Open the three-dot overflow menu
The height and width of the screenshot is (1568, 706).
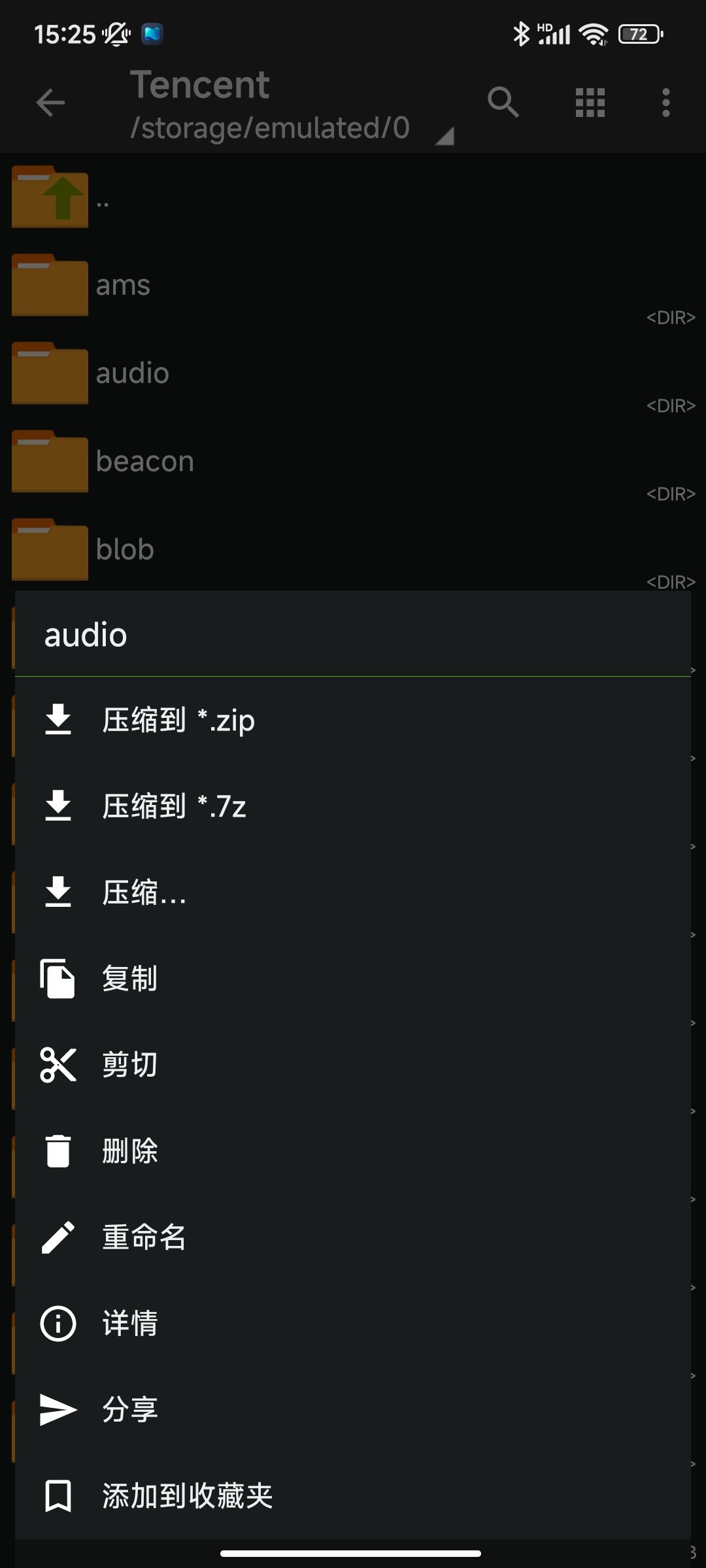665,103
